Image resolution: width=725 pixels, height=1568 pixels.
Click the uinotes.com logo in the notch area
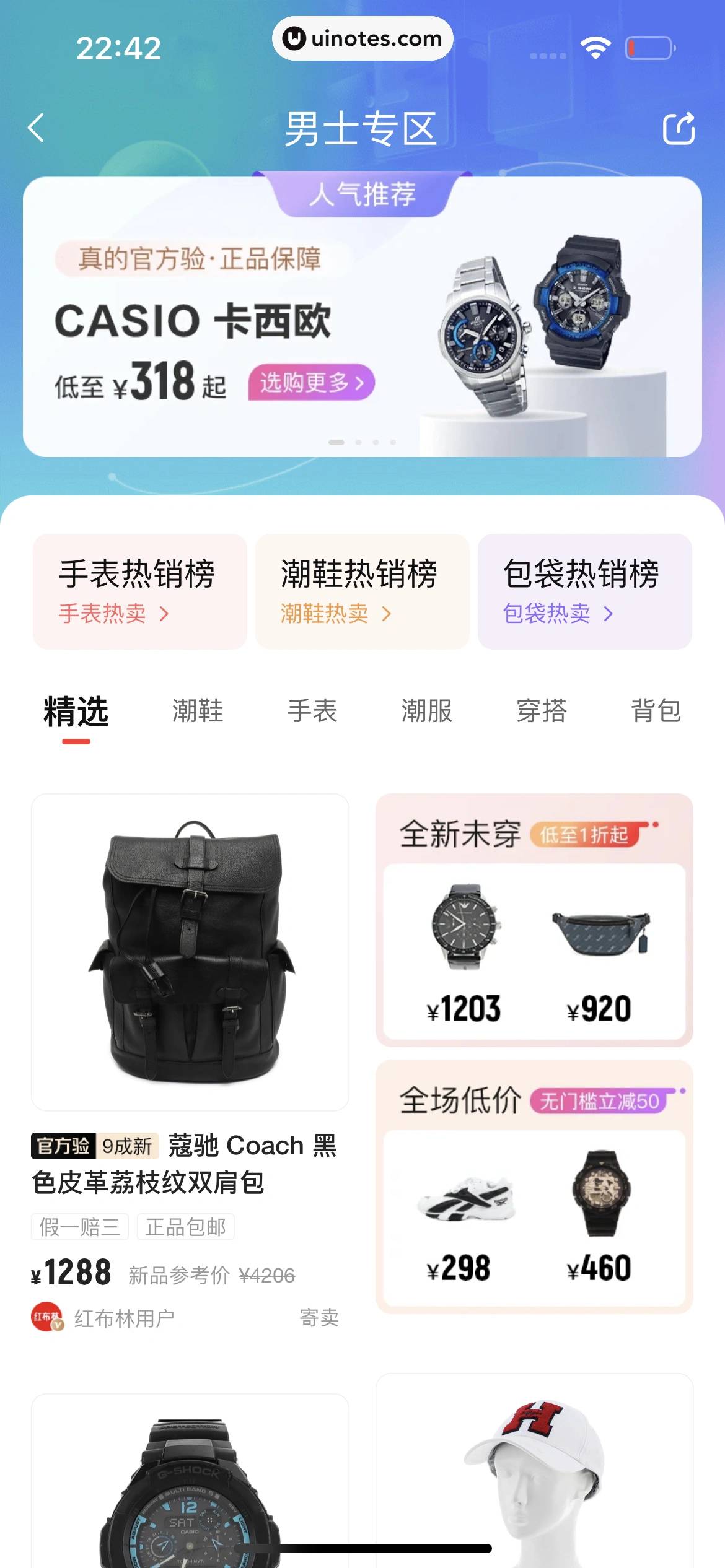click(x=362, y=38)
